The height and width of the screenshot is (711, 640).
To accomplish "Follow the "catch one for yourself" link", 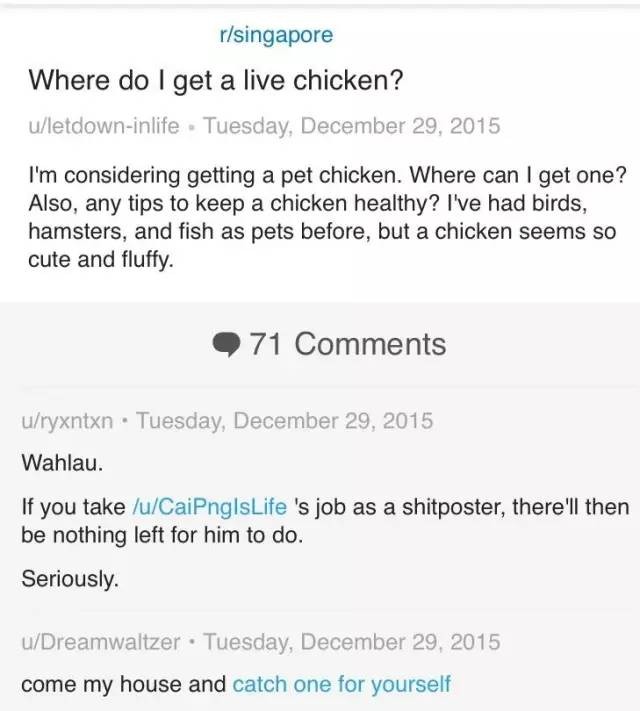I will pyautogui.click(x=341, y=685).
